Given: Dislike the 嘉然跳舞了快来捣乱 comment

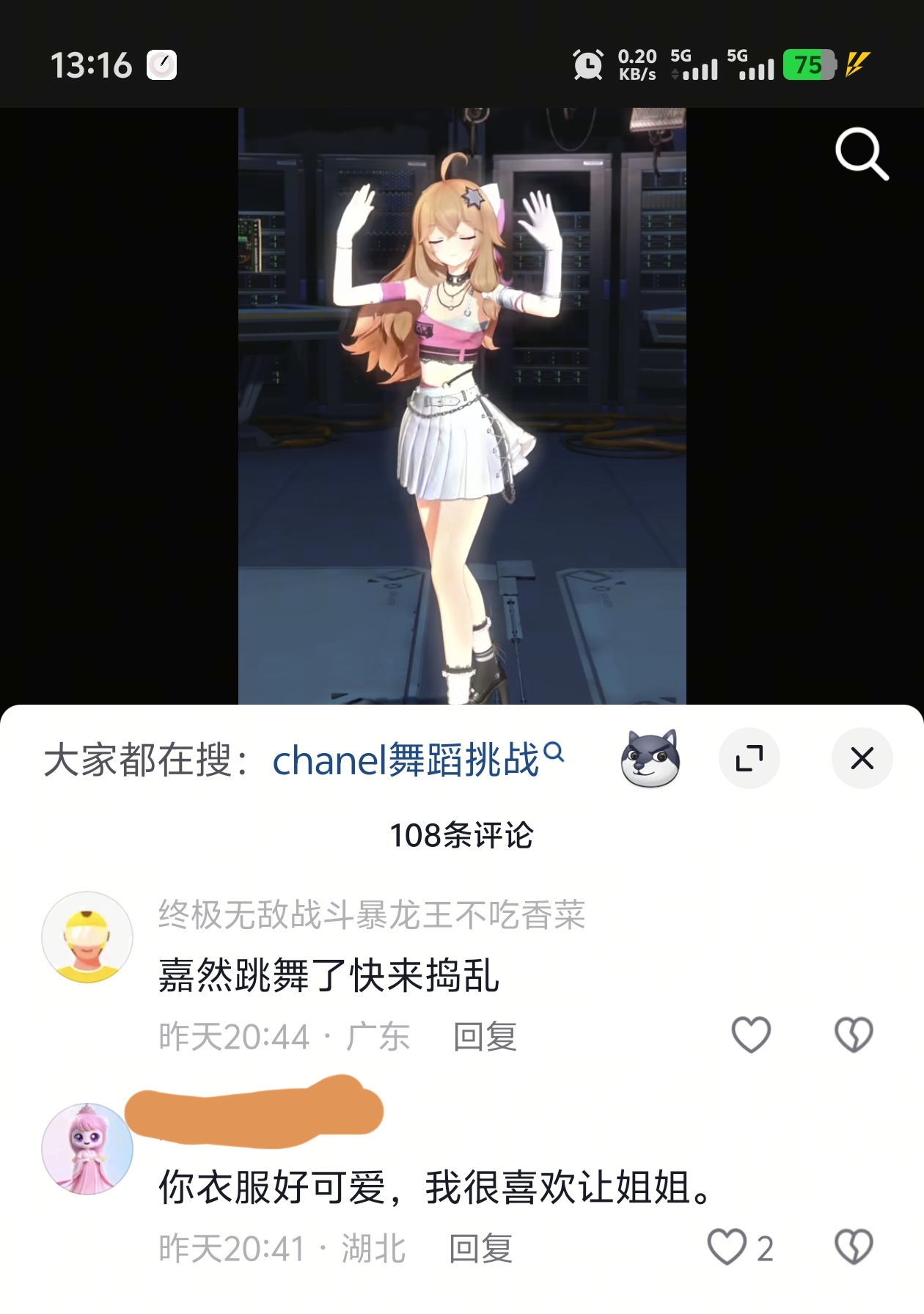Looking at the screenshot, I should (854, 1035).
